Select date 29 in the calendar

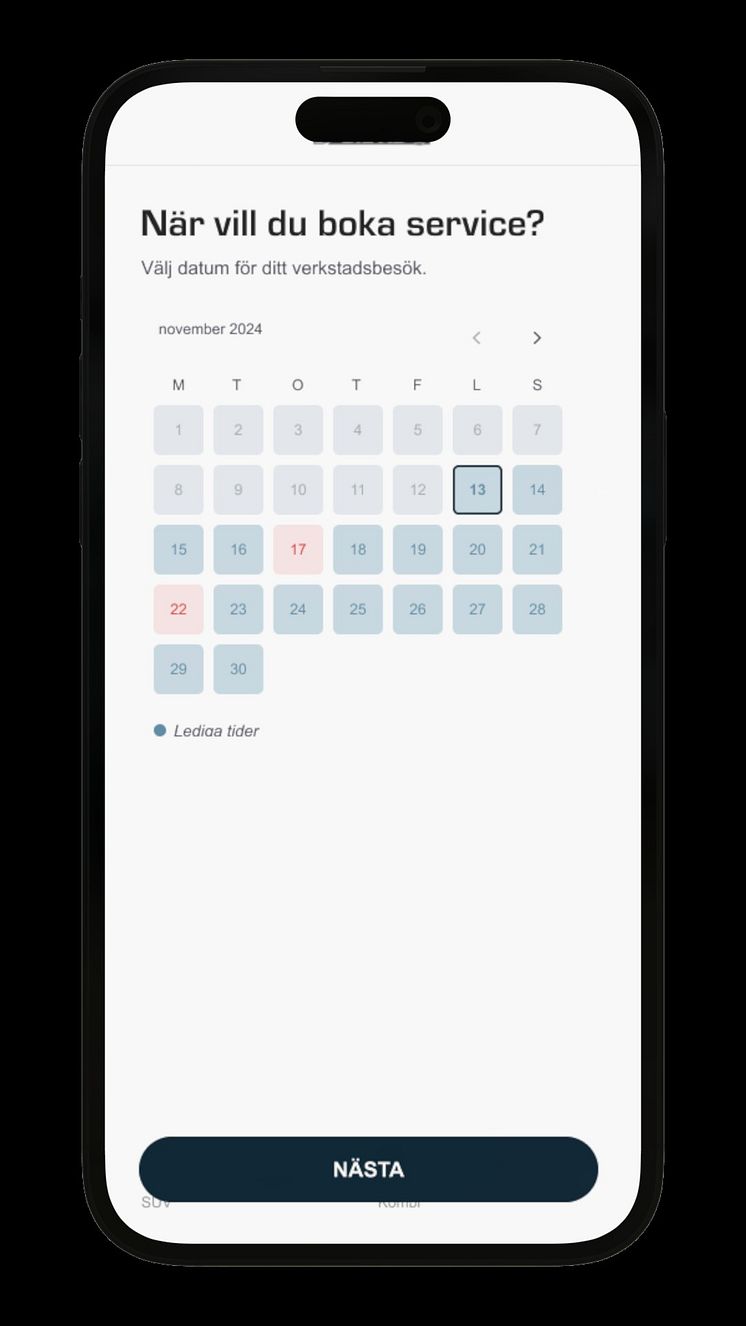[178, 669]
